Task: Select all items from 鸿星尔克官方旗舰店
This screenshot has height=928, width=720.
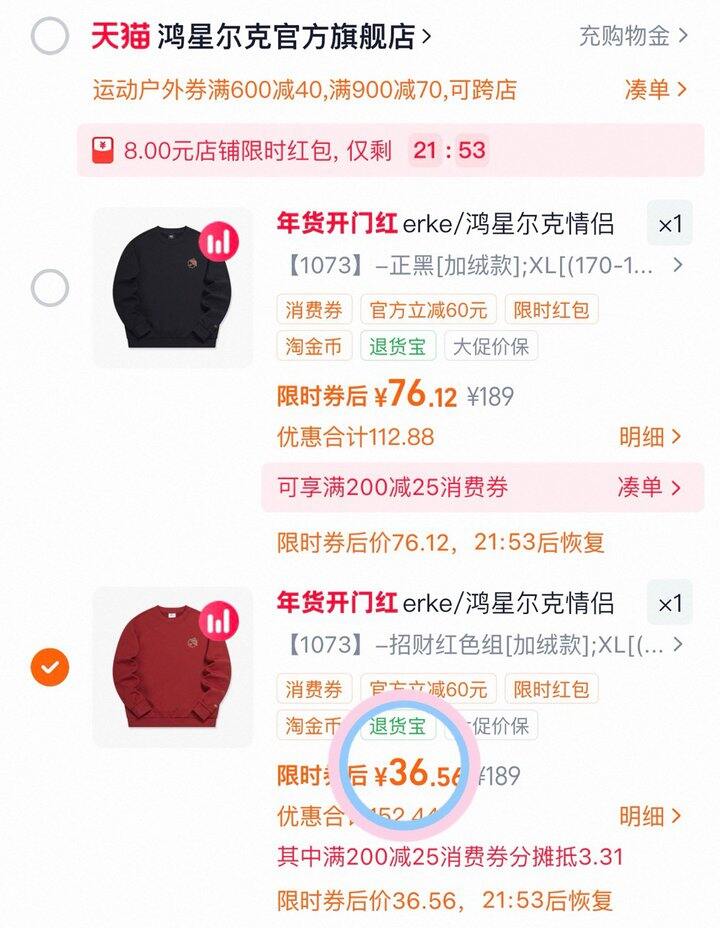Action: click(49, 38)
